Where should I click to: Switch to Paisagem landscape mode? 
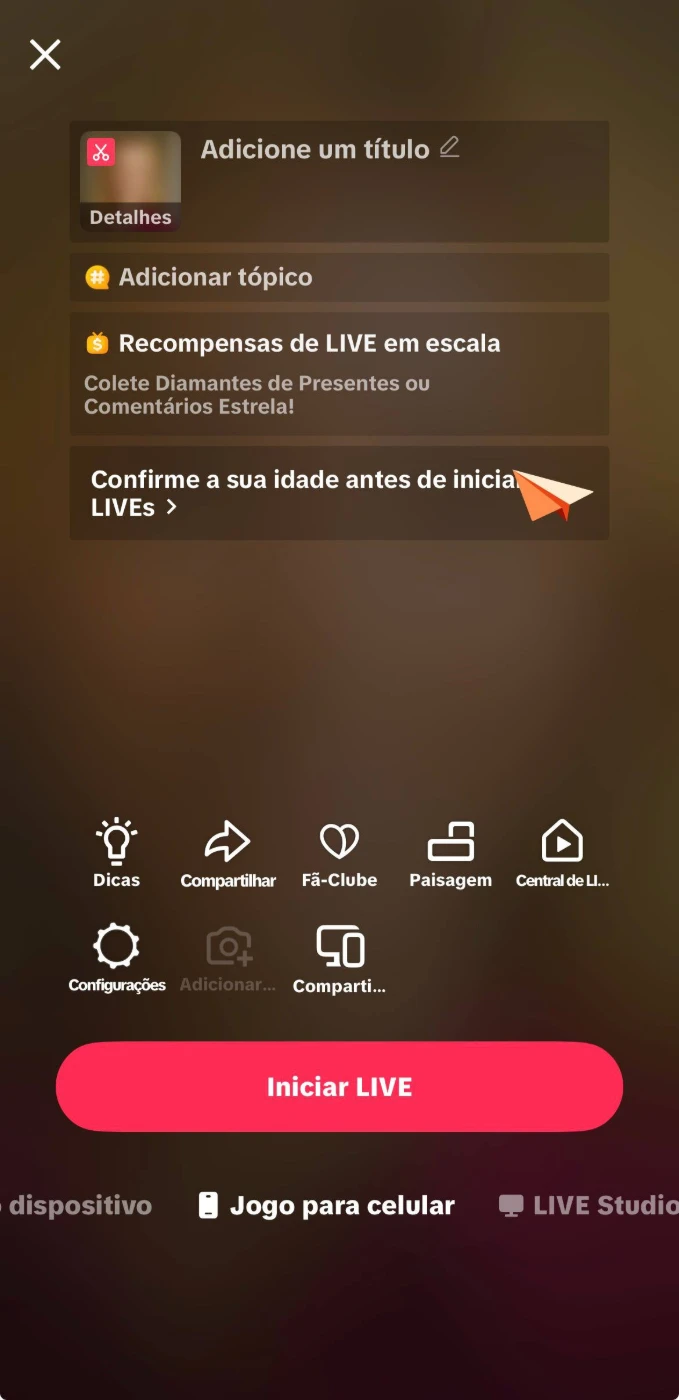tap(450, 853)
